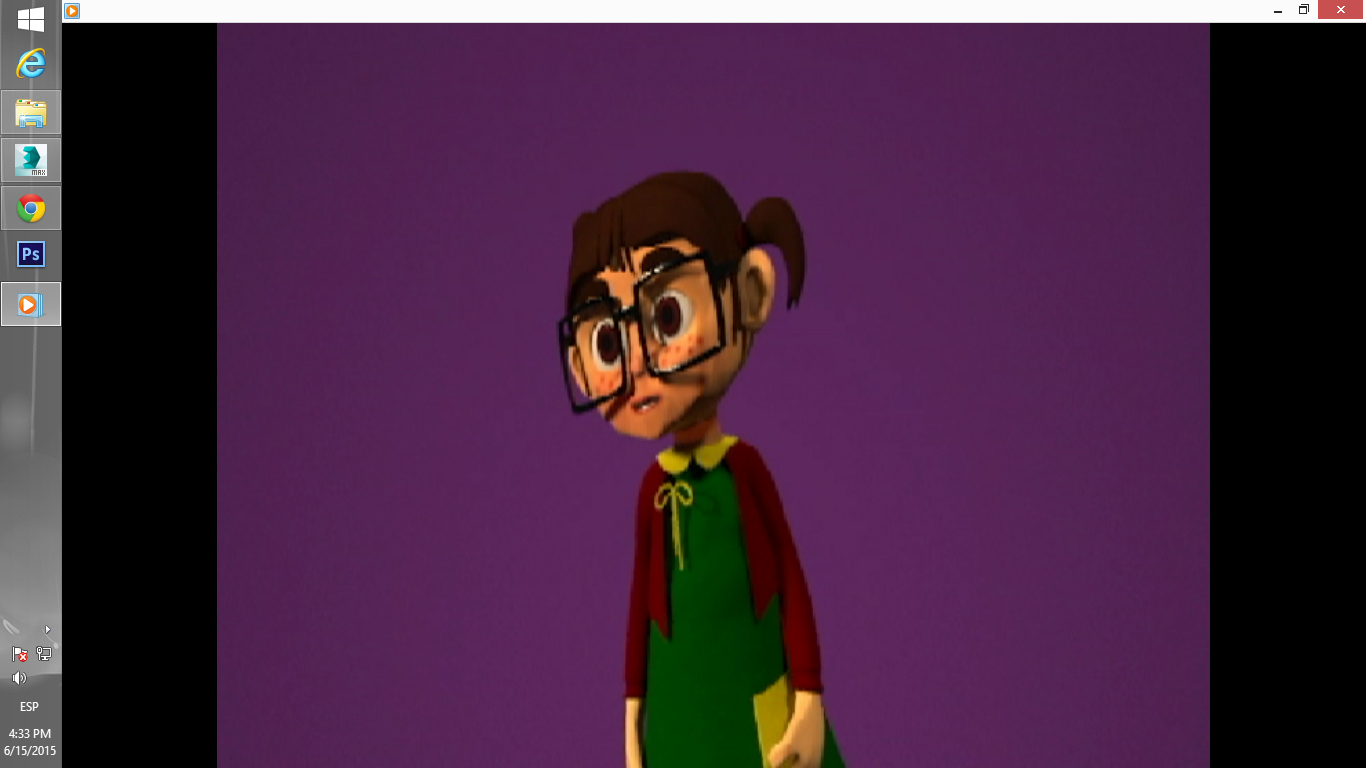Open the Windows Start button
Screen dimensions: 1366x768
[31, 19]
